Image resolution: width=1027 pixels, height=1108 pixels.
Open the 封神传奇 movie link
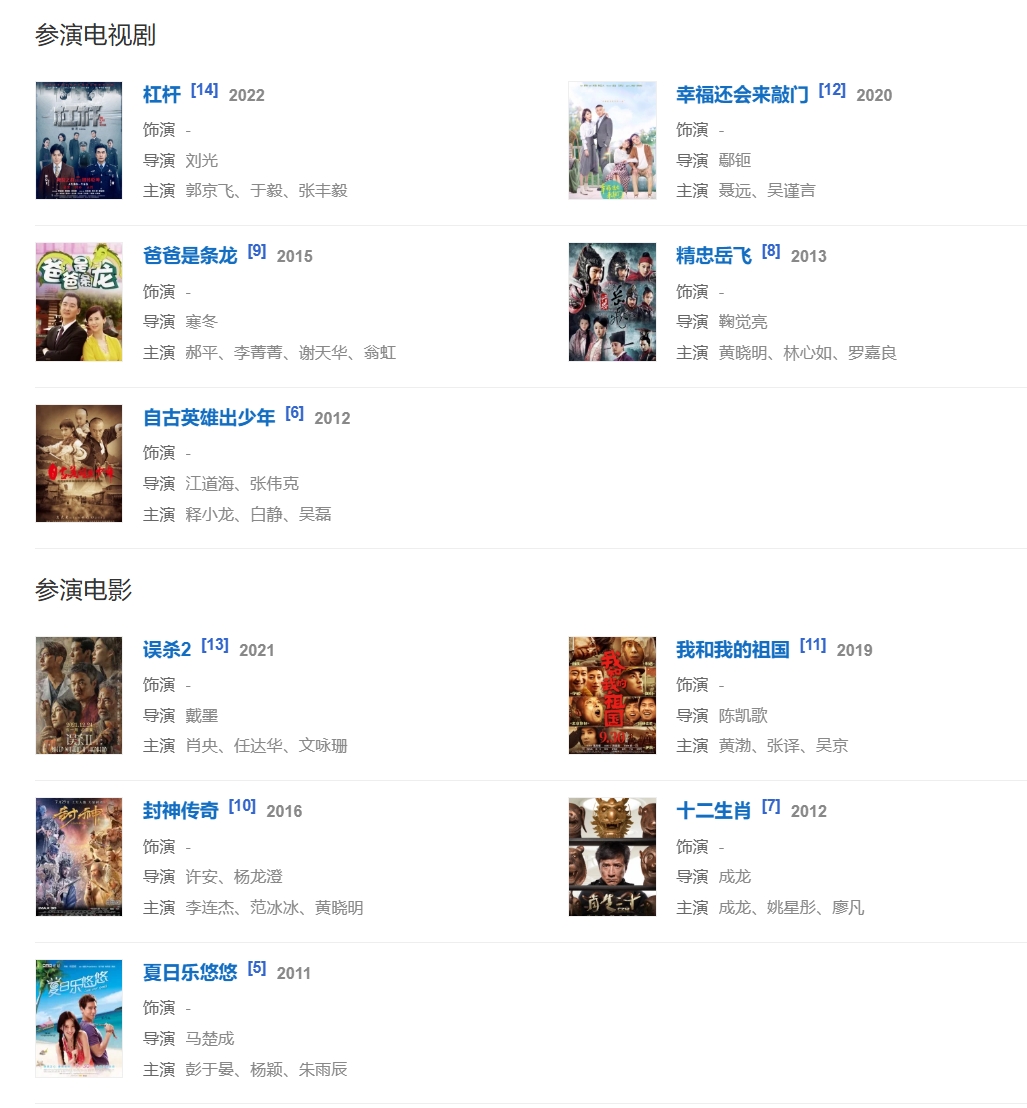(180, 811)
